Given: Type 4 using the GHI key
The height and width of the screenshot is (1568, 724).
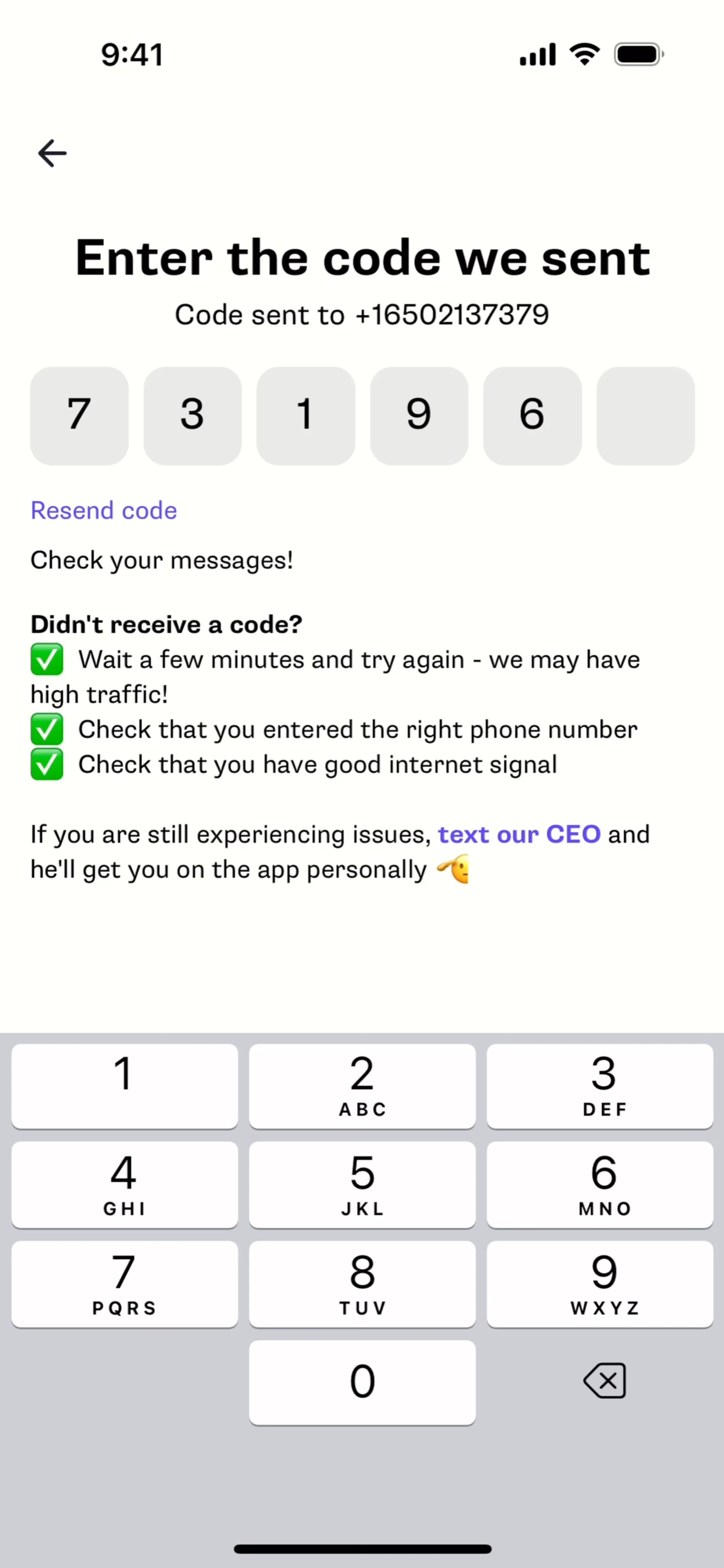Looking at the screenshot, I should (x=124, y=1185).
